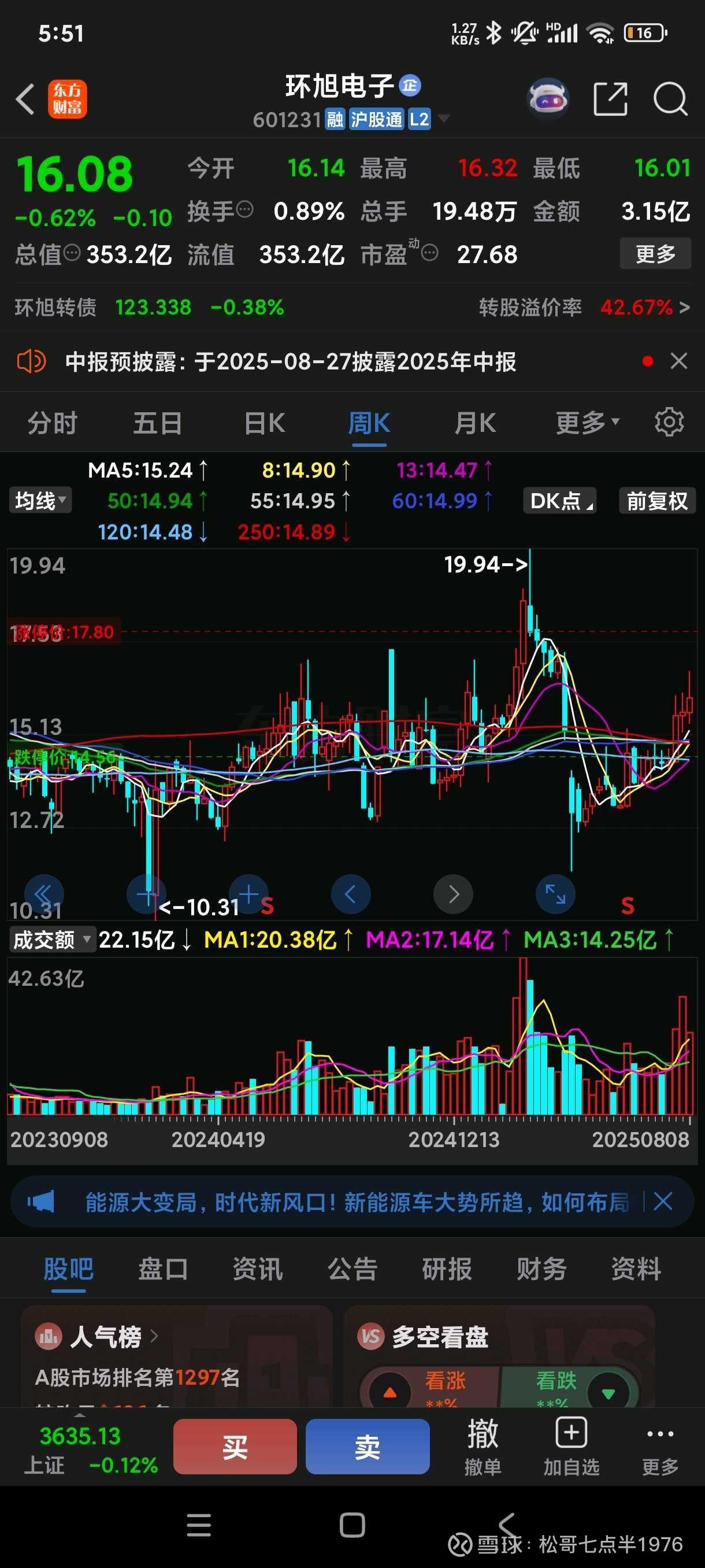Expand chart to fullscreen
705x1568 pixels.
point(555,894)
